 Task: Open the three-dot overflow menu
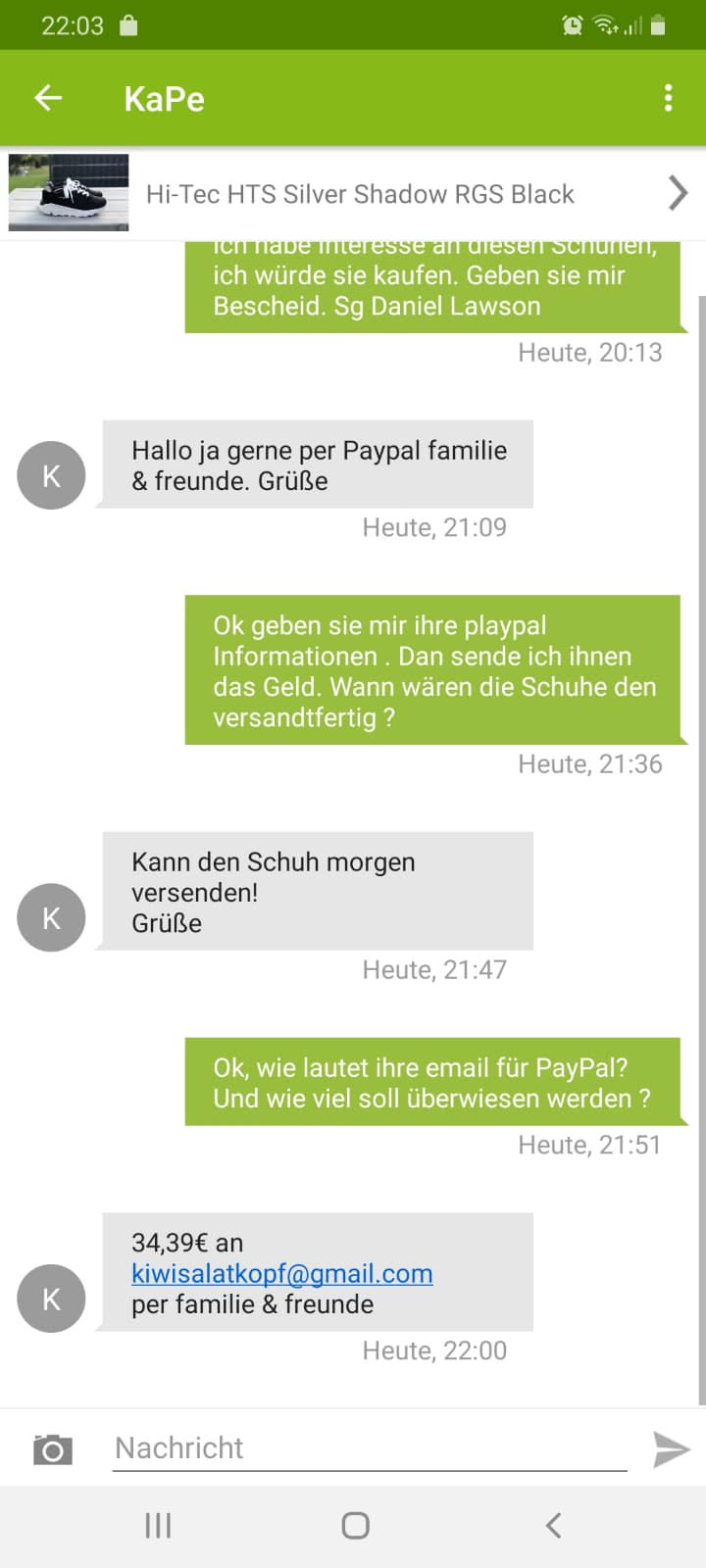click(x=668, y=98)
